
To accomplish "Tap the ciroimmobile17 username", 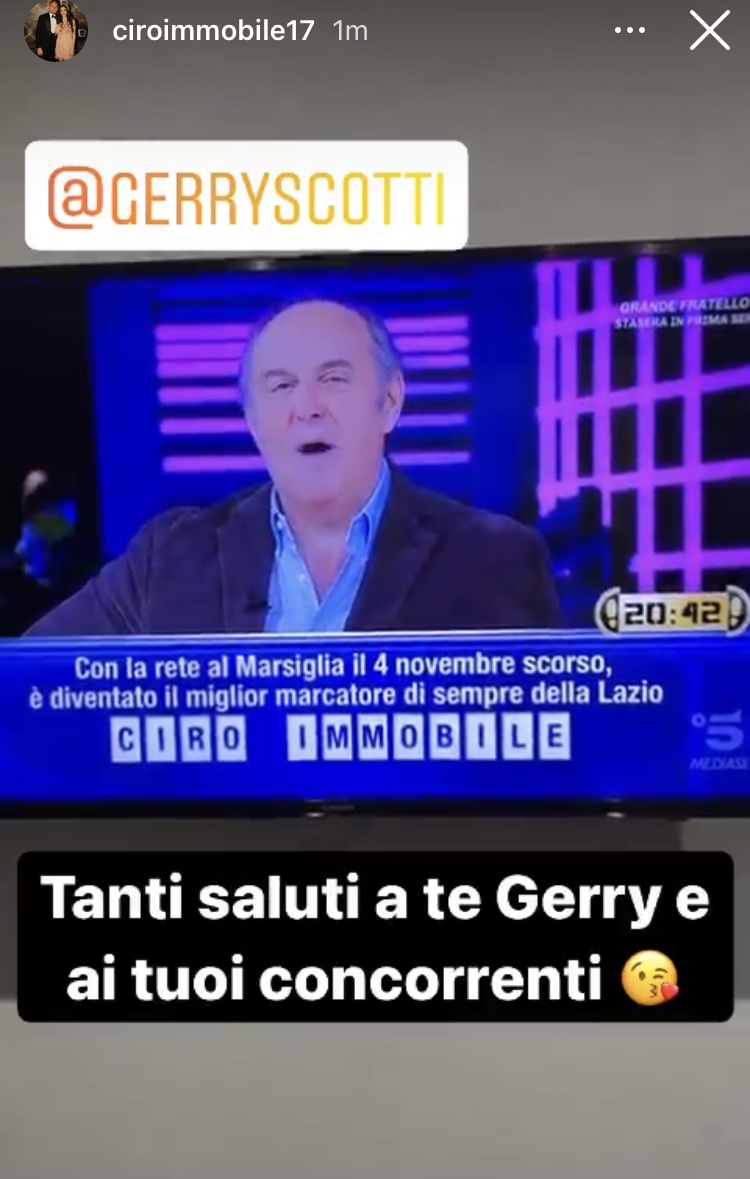I will point(213,31).
